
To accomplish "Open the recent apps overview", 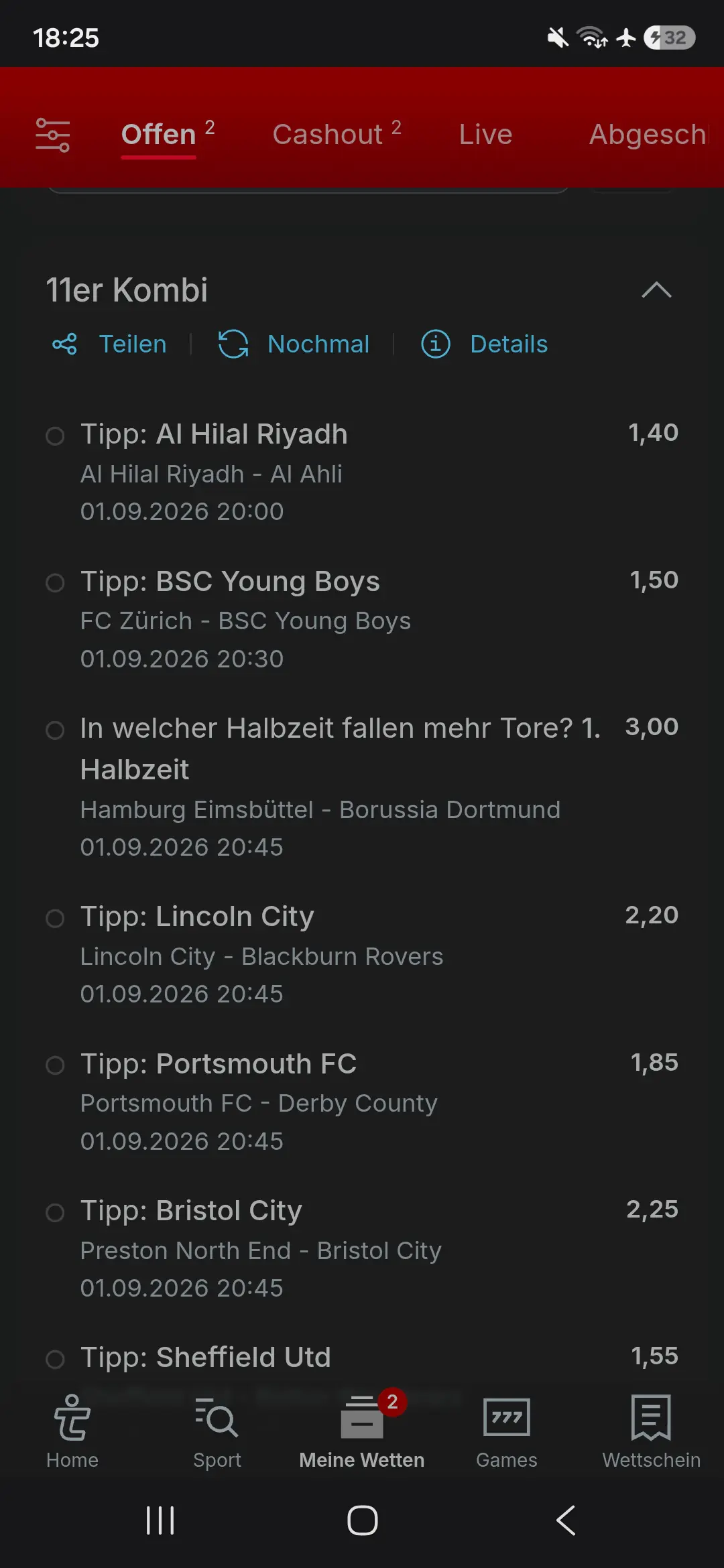I will [160, 1520].
